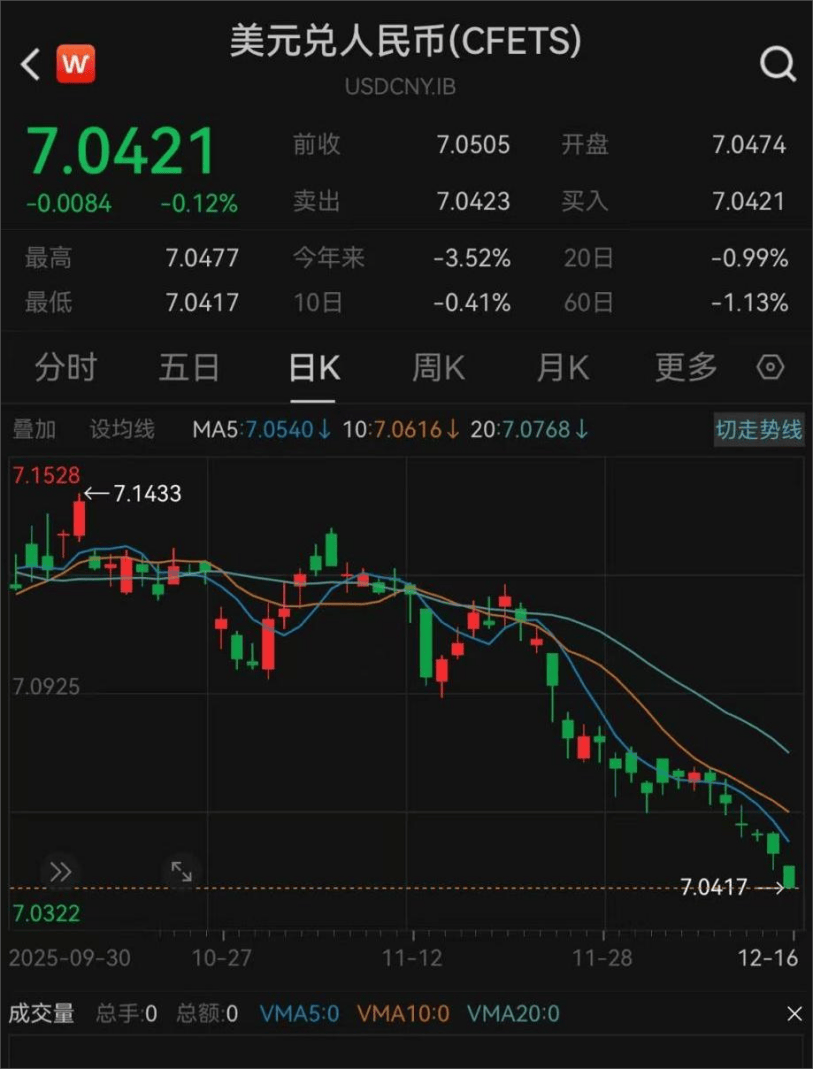Close the 成交量 volume panel

pos(794,1013)
